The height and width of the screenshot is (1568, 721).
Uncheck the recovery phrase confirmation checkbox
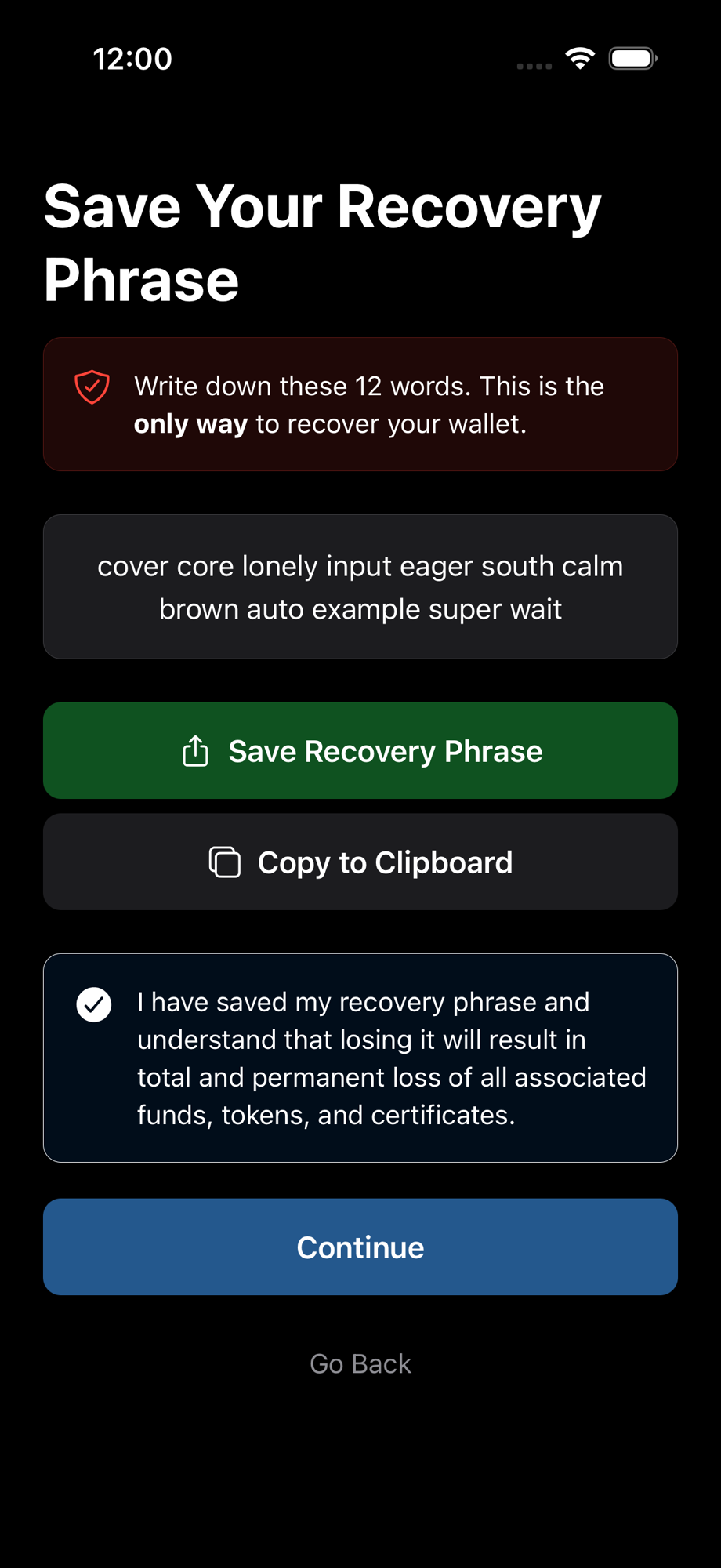click(x=93, y=1003)
